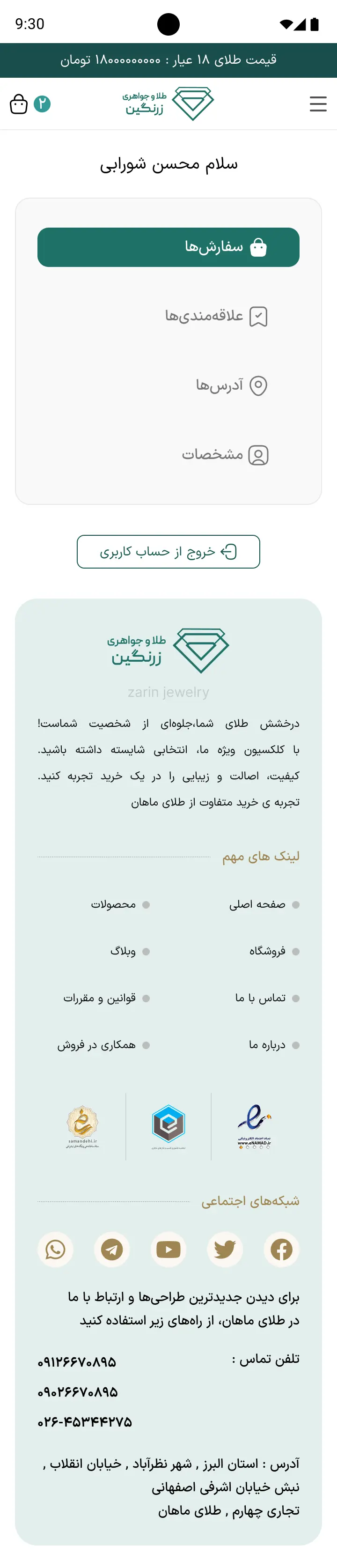
Task: Open the shopping cart
Action: click(19, 104)
